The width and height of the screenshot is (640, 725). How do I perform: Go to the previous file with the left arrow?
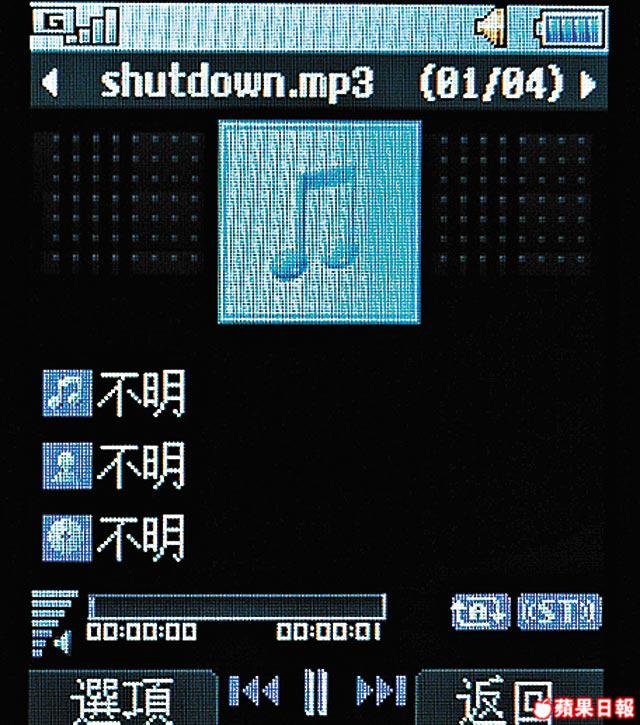pyautogui.click(x=48, y=83)
